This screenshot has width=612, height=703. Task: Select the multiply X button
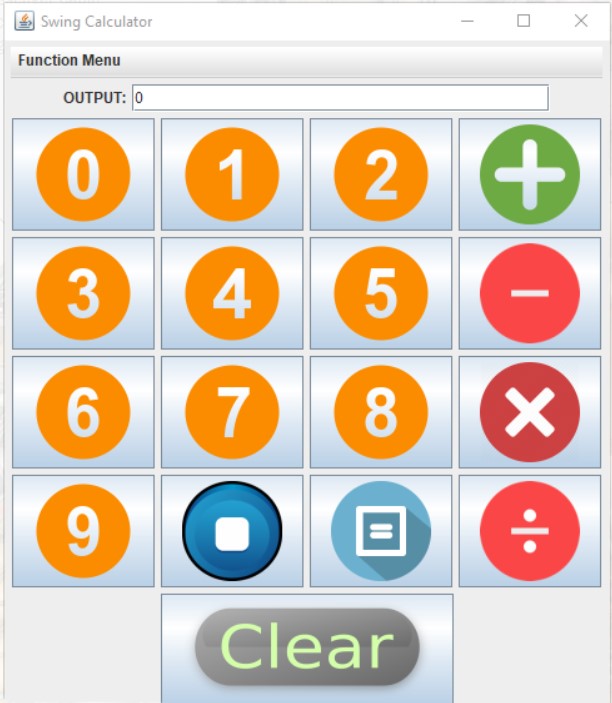pyautogui.click(x=530, y=412)
